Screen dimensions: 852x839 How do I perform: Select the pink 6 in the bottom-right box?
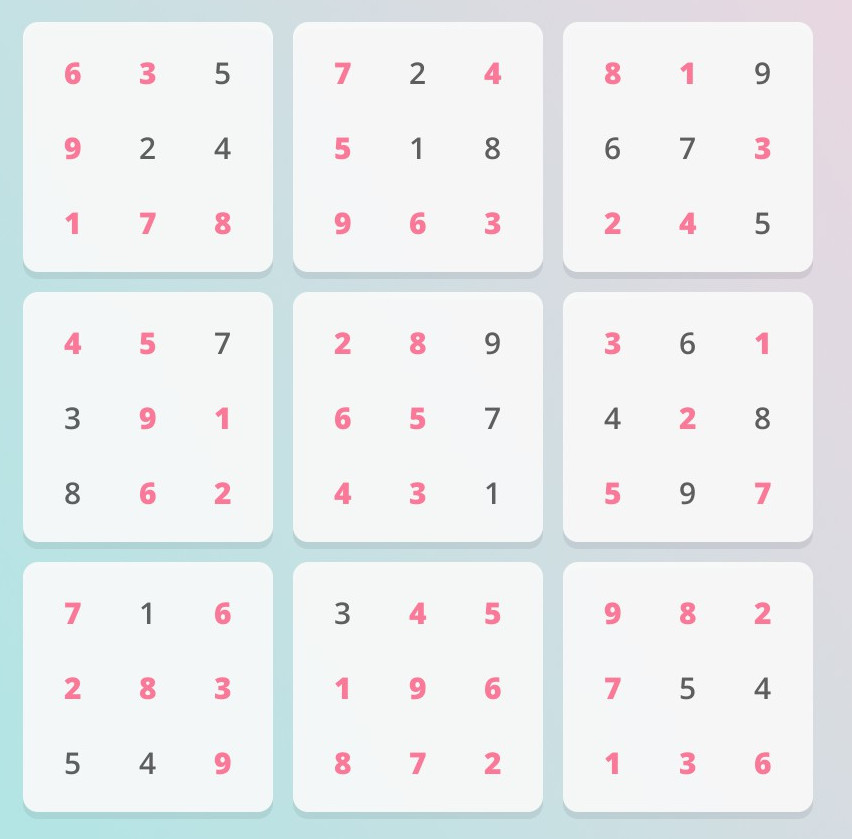click(762, 764)
